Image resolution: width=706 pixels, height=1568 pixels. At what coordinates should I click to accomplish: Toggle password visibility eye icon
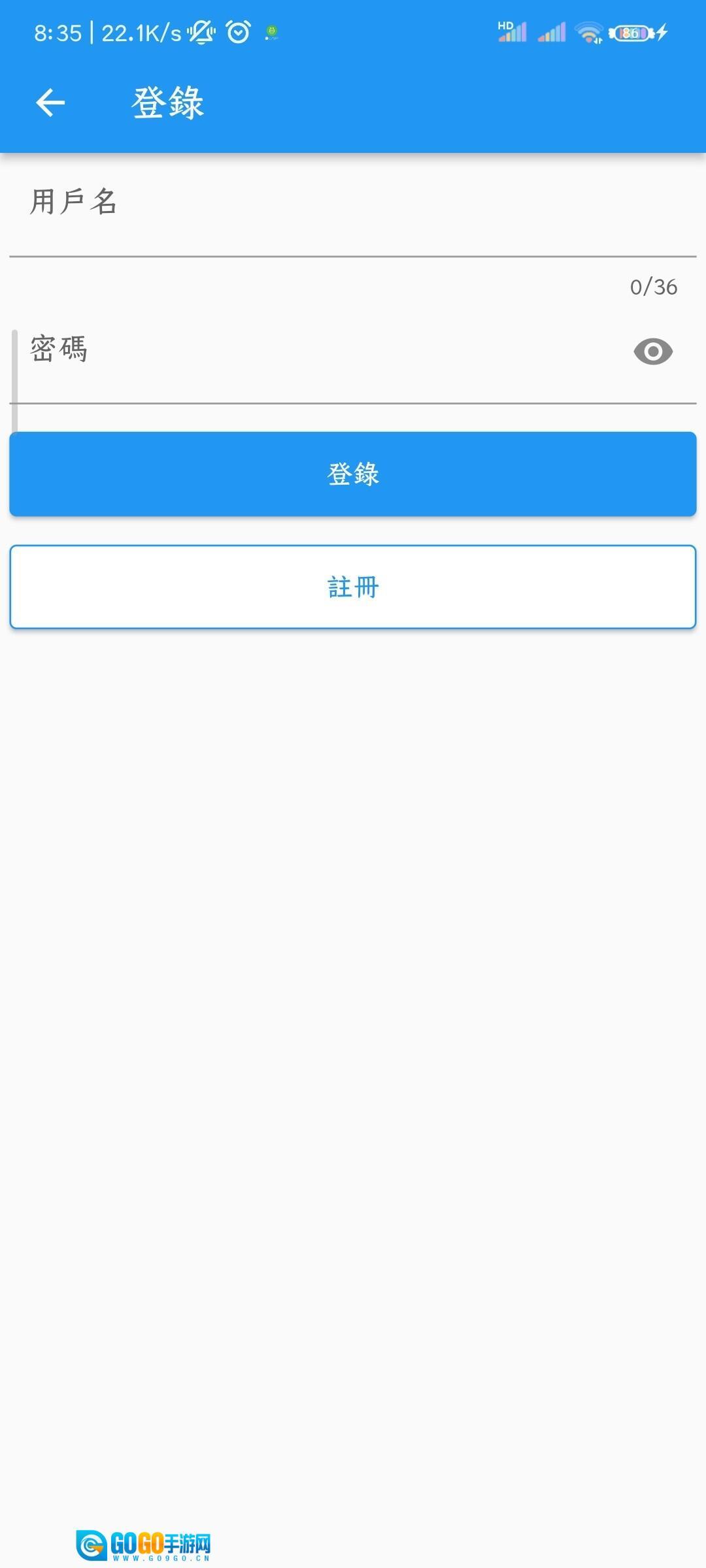coord(652,352)
